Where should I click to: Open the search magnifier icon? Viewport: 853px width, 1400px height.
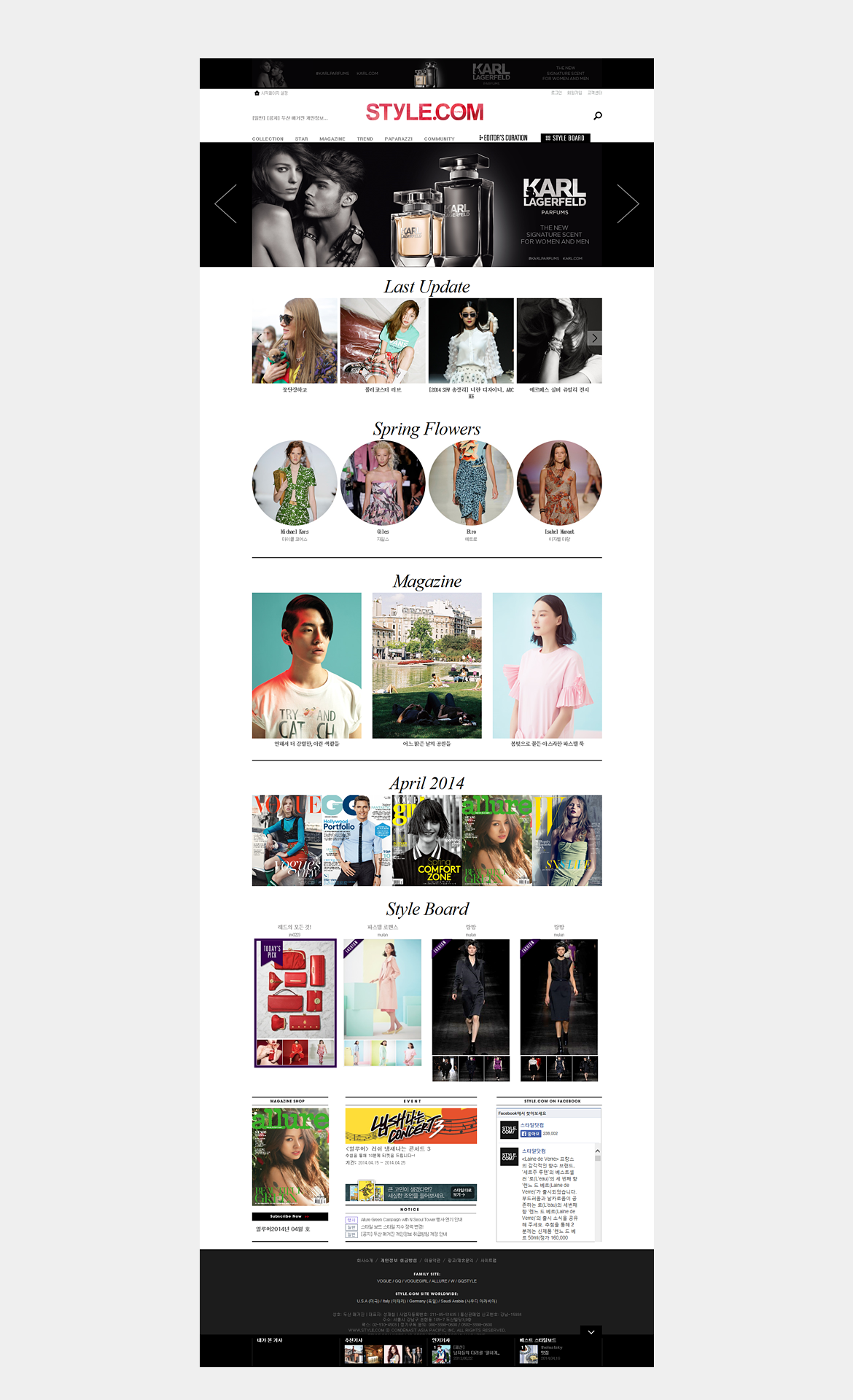598,115
